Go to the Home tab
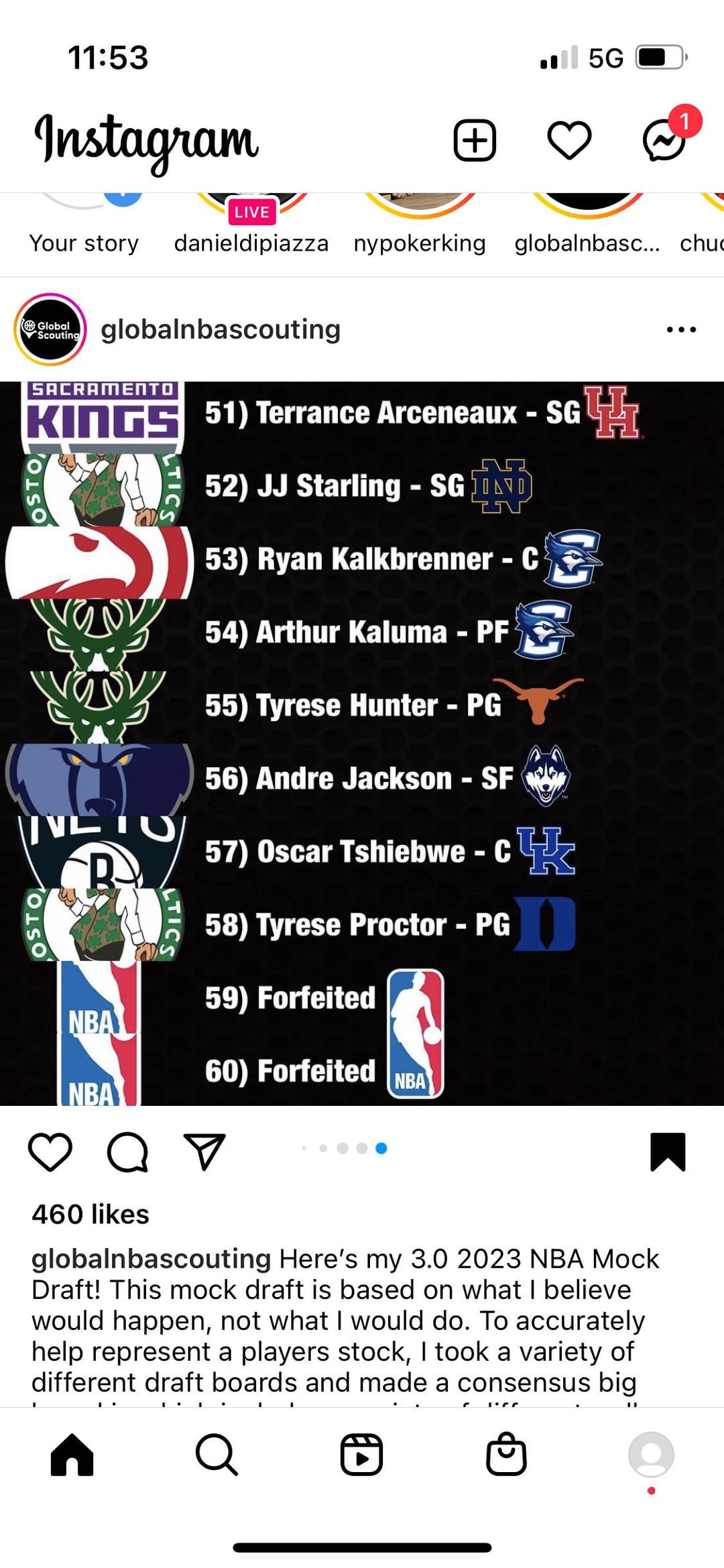Image resolution: width=724 pixels, height=1568 pixels. pos(72,1455)
